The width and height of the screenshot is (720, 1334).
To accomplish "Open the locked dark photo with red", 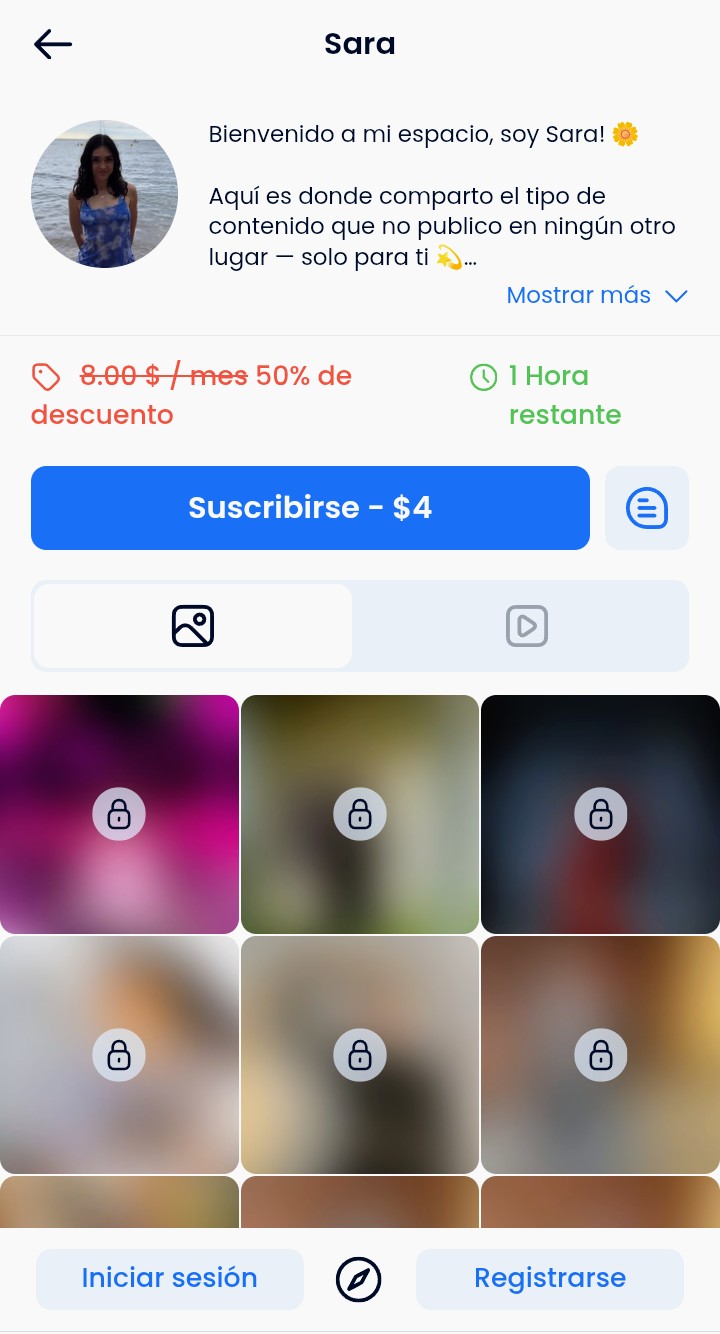I will [x=600, y=814].
